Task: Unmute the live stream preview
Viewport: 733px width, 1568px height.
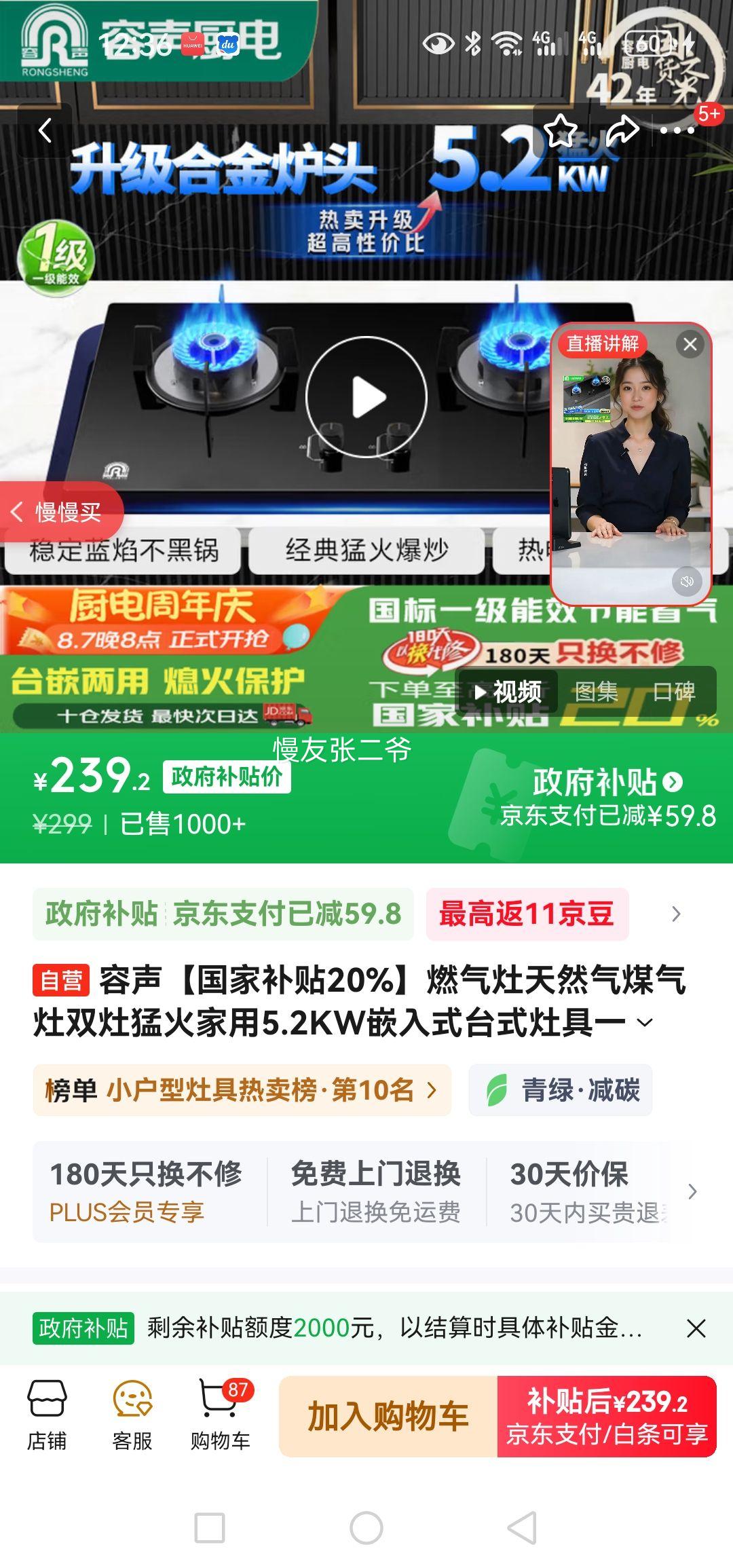Action: click(687, 581)
